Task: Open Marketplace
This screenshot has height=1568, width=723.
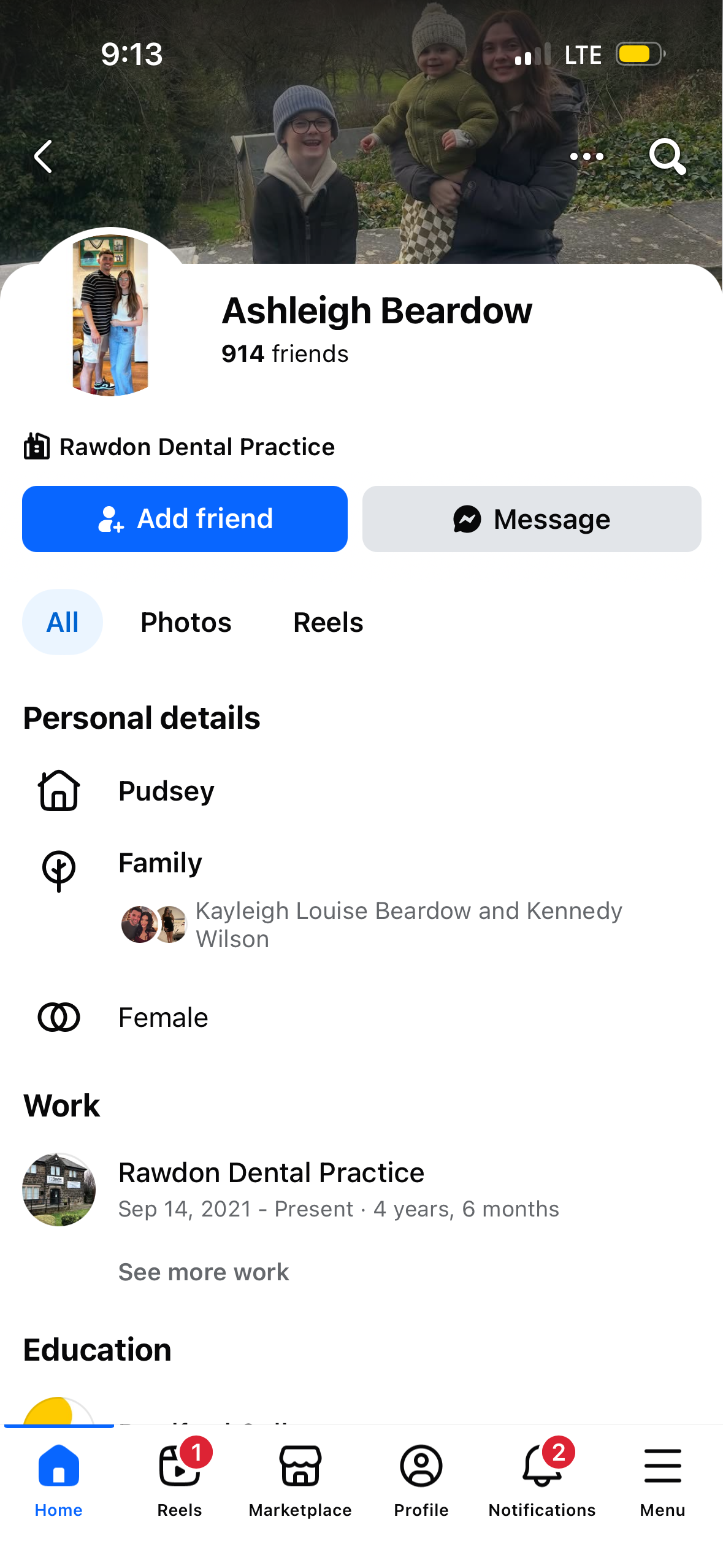Action: (300, 1478)
